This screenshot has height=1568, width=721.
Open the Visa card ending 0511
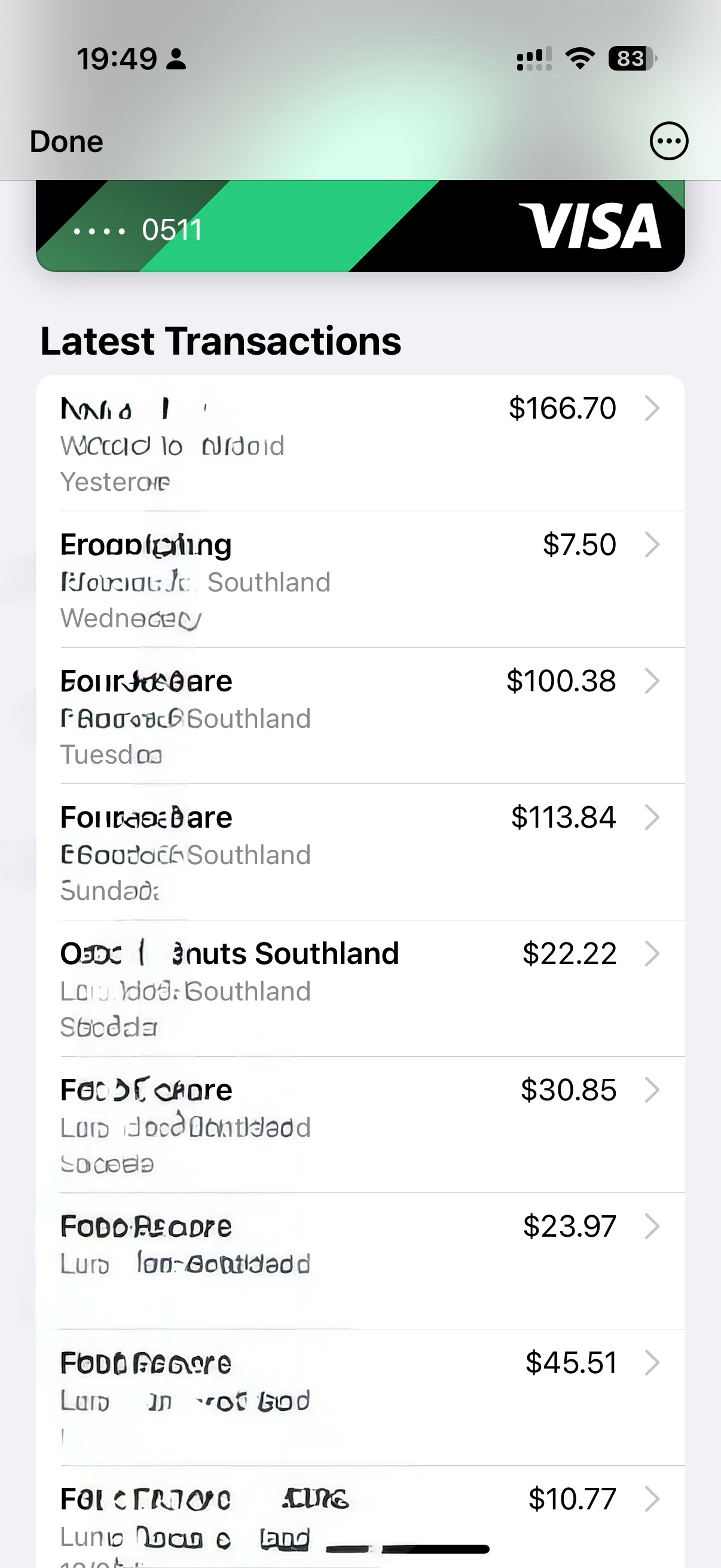point(360,226)
